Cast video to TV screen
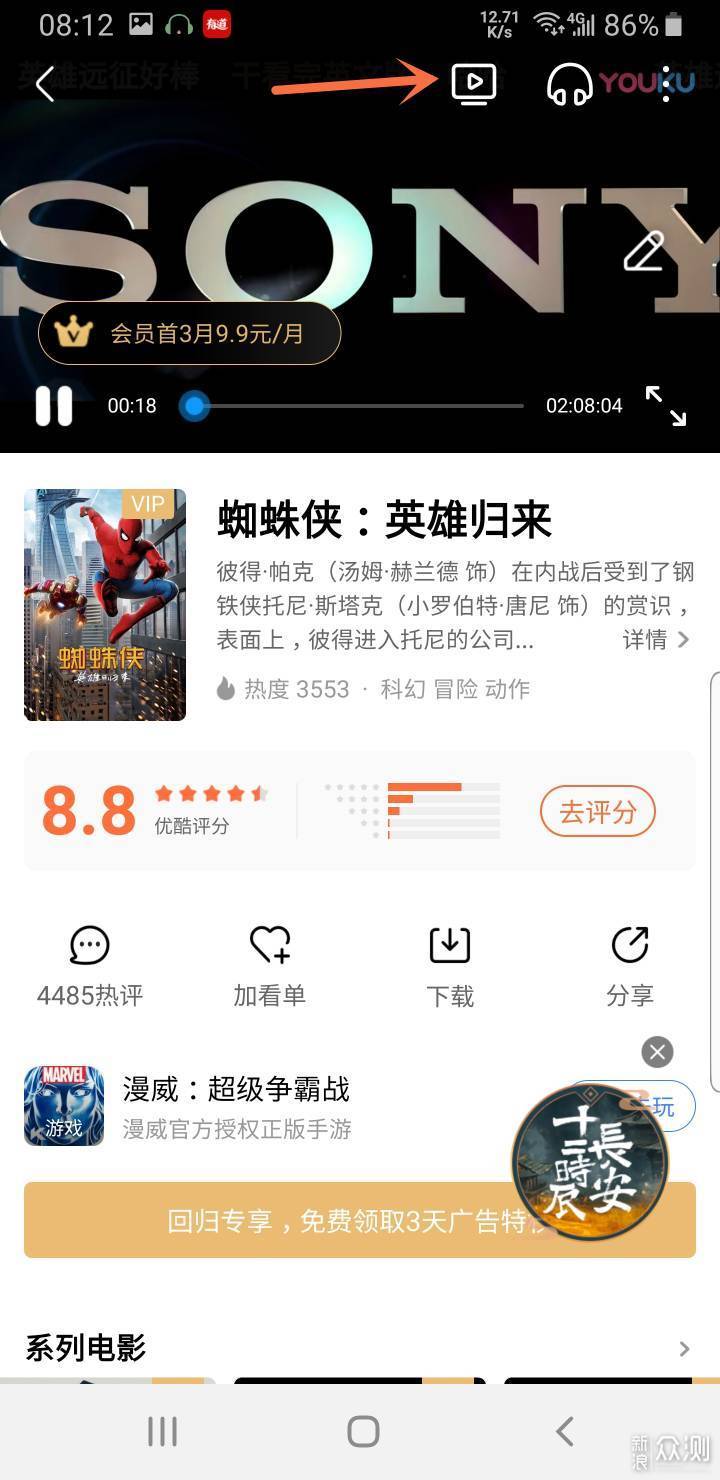This screenshot has height=1480, width=720. point(474,85)
